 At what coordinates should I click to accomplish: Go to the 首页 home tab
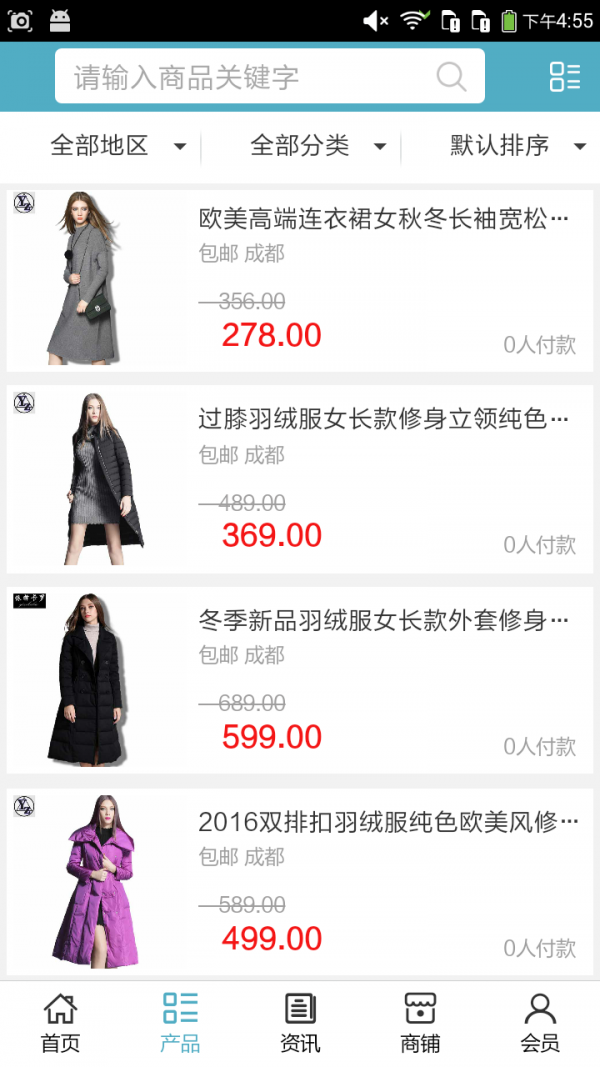click(60, 1024)
